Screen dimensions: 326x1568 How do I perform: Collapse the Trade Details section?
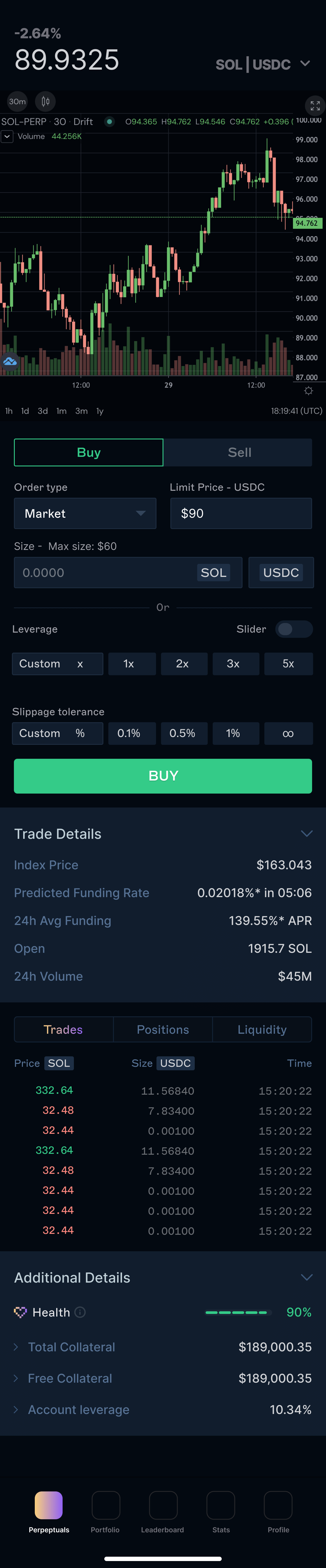point(307,834)
